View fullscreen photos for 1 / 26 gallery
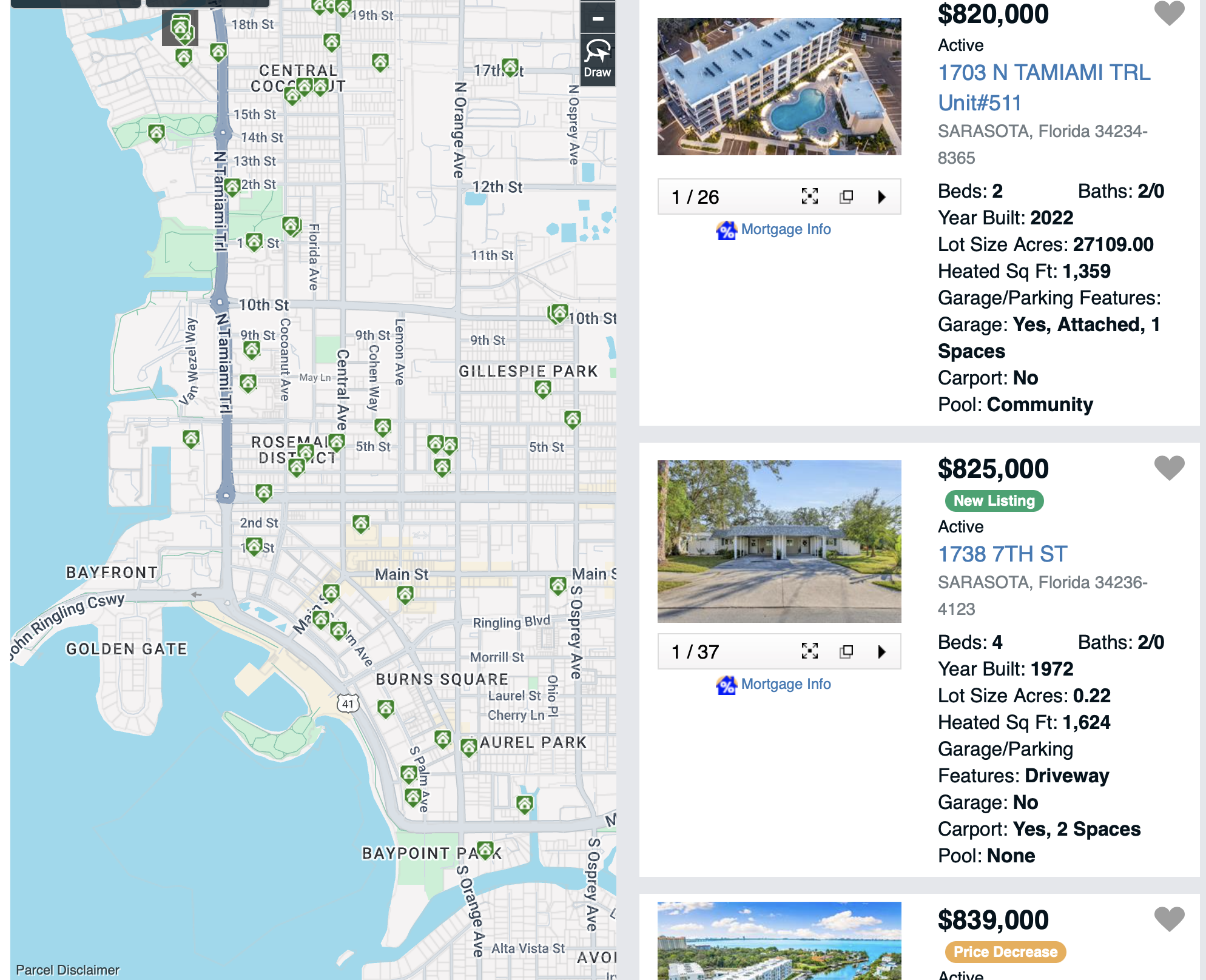 pos(809,196)
